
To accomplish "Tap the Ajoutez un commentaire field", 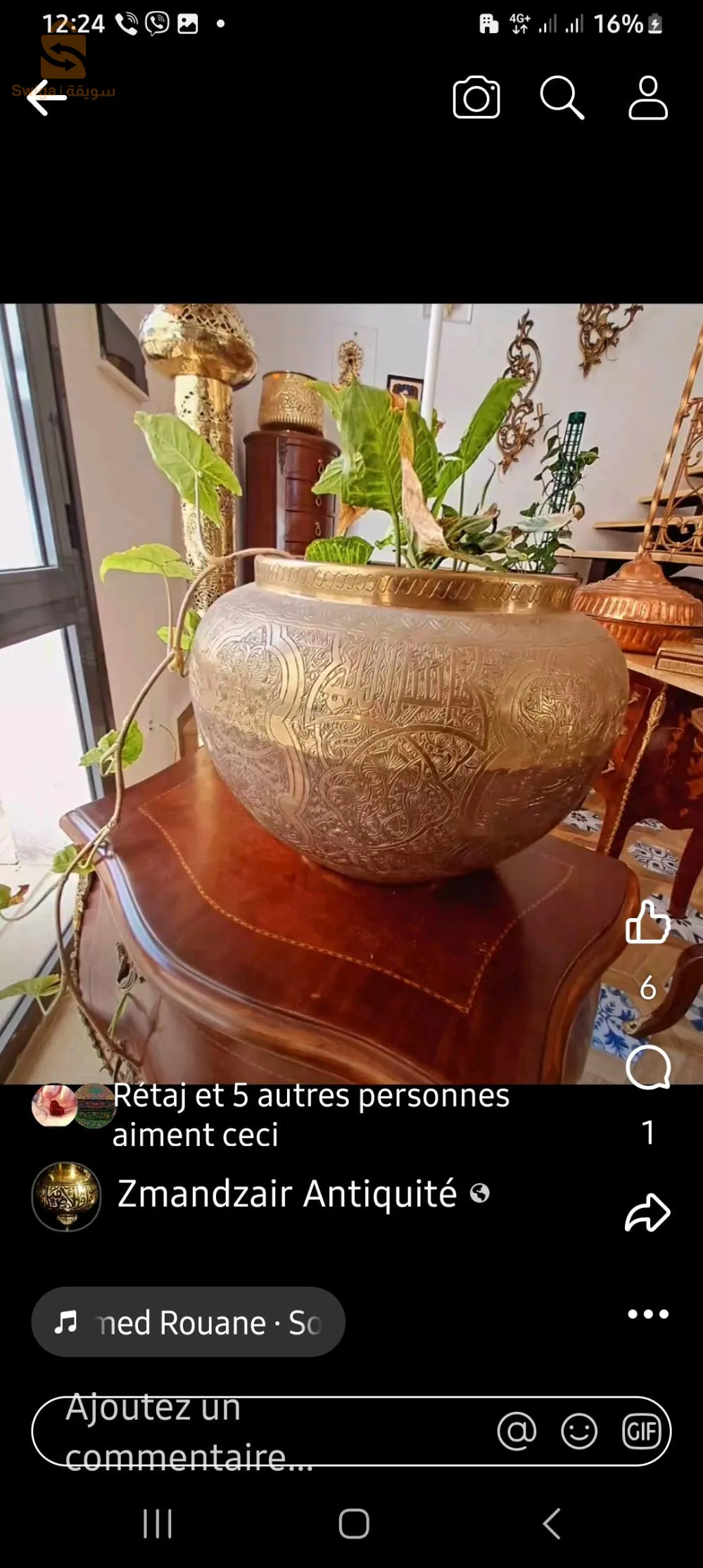I will pyautogui.click(x=260, y=1431).
